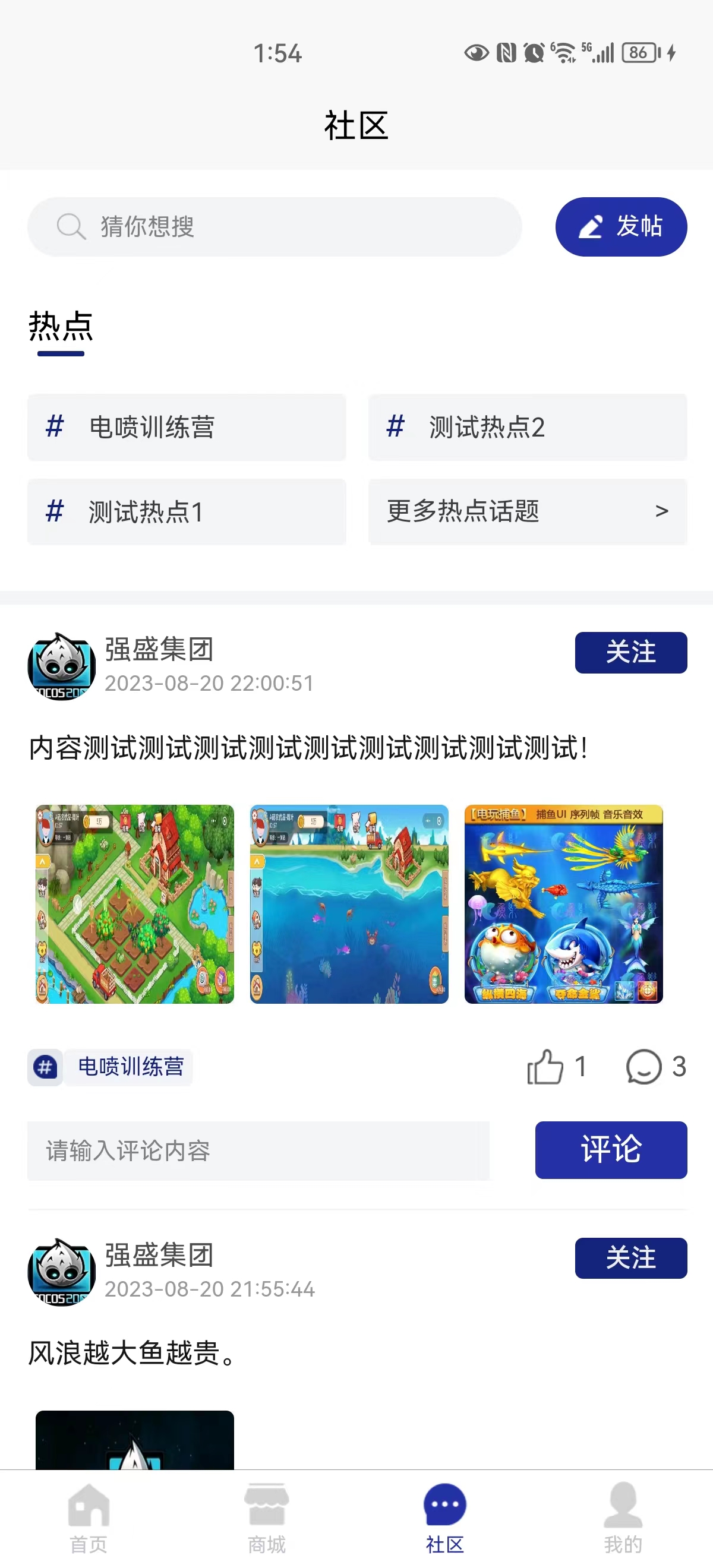Create a new post with 发帖

[x=620, y=226]
